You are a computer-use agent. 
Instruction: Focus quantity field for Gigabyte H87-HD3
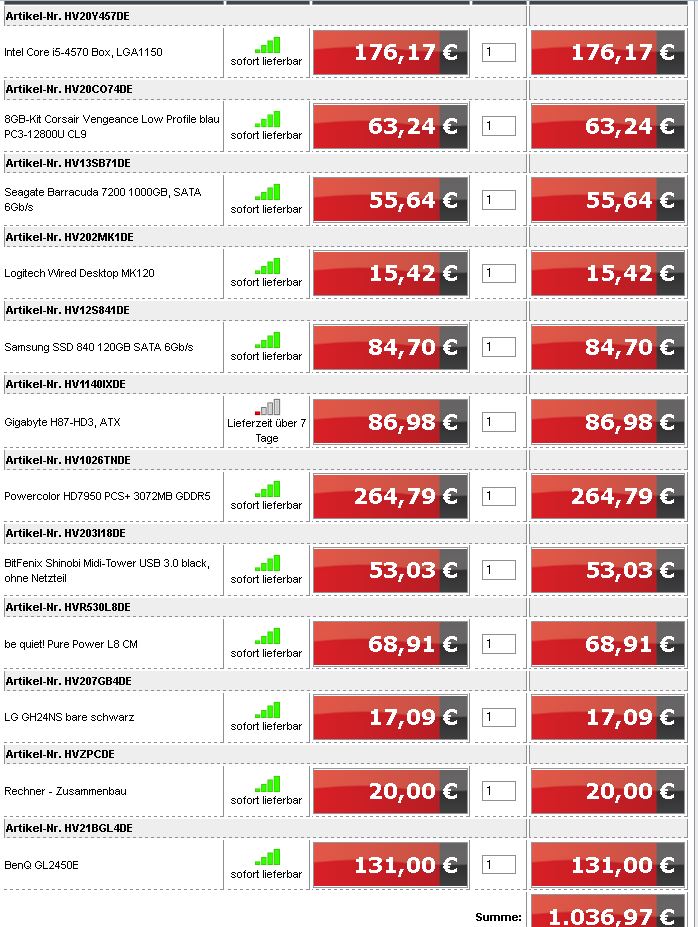[x=499, y=422]
